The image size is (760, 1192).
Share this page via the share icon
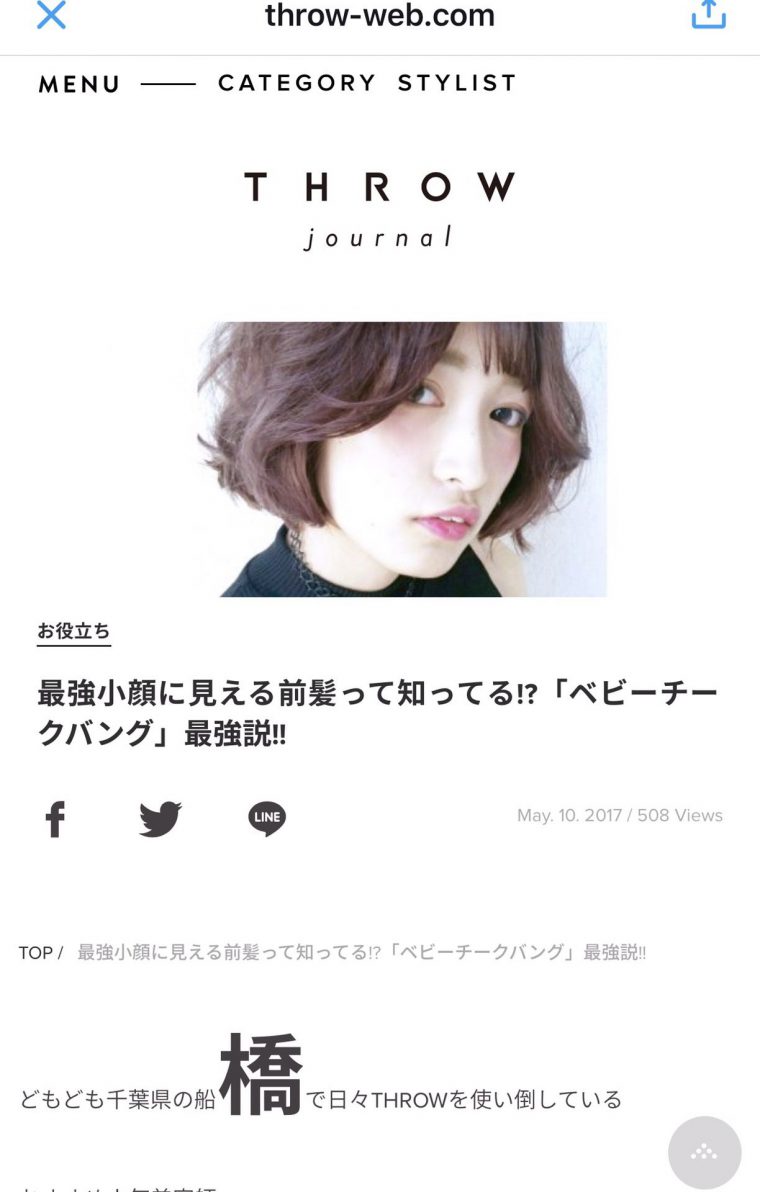pos(708,14)
